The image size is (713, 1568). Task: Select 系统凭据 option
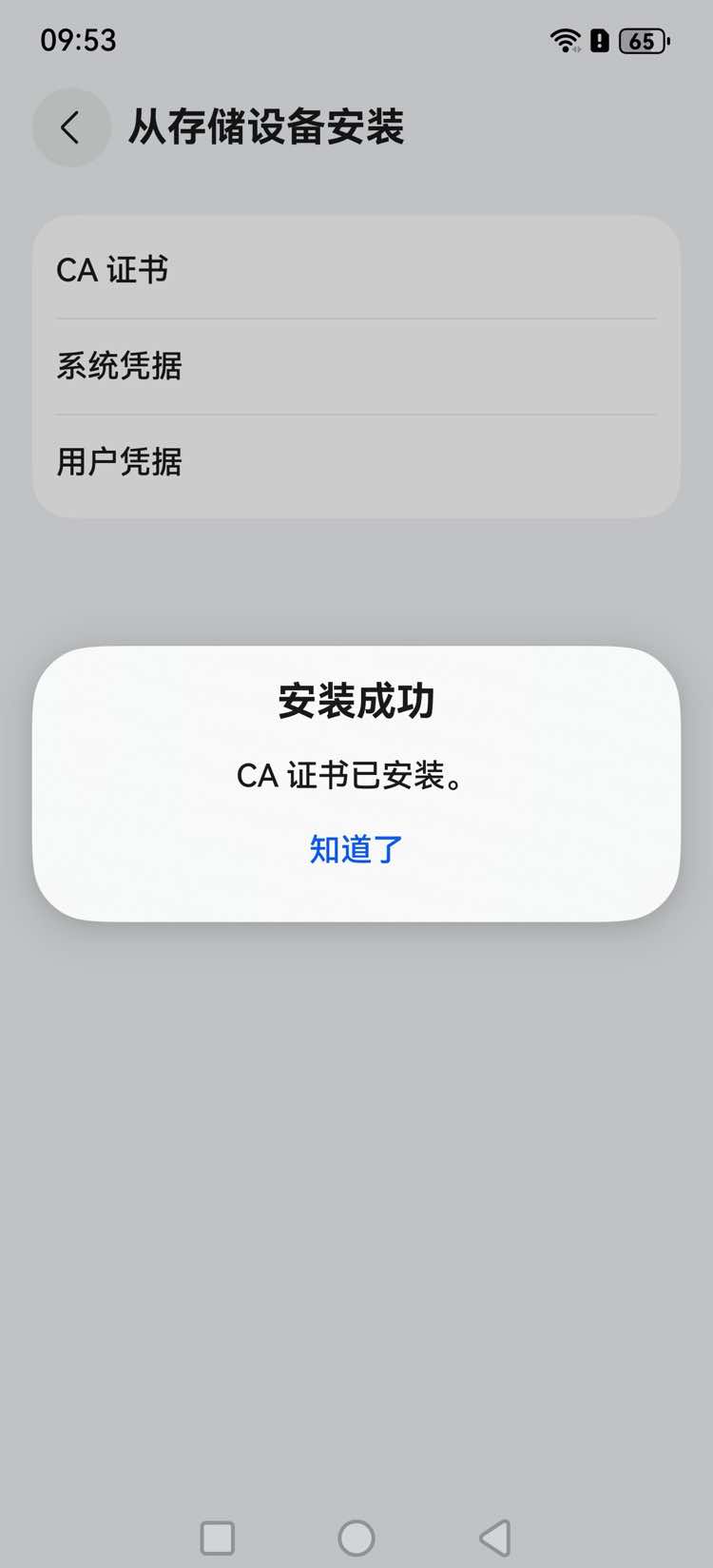[x=356, y=366]
